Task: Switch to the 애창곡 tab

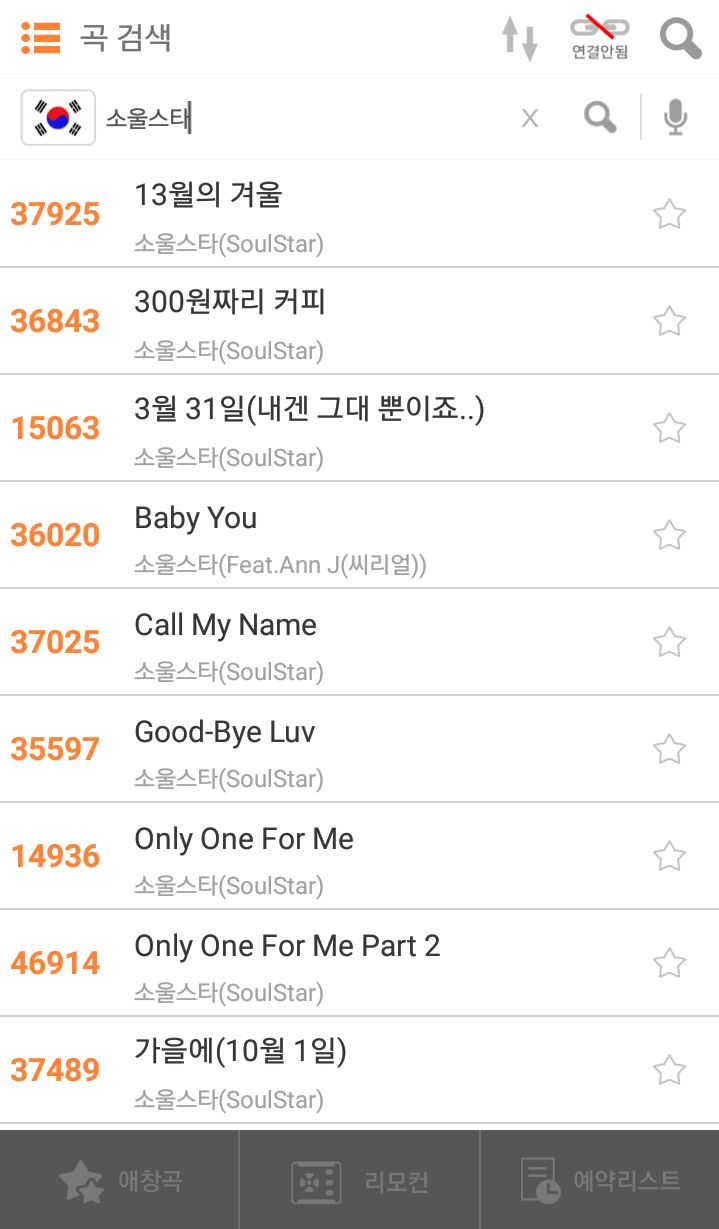Action: click(120, 1181)
